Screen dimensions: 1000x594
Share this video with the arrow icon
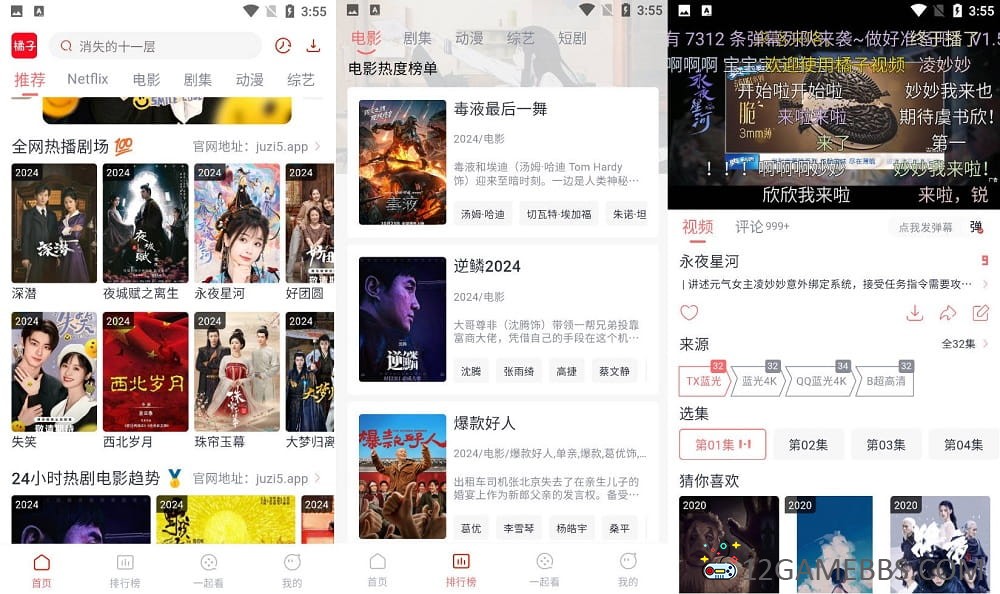pyautogui.click(x=947, y=313)
